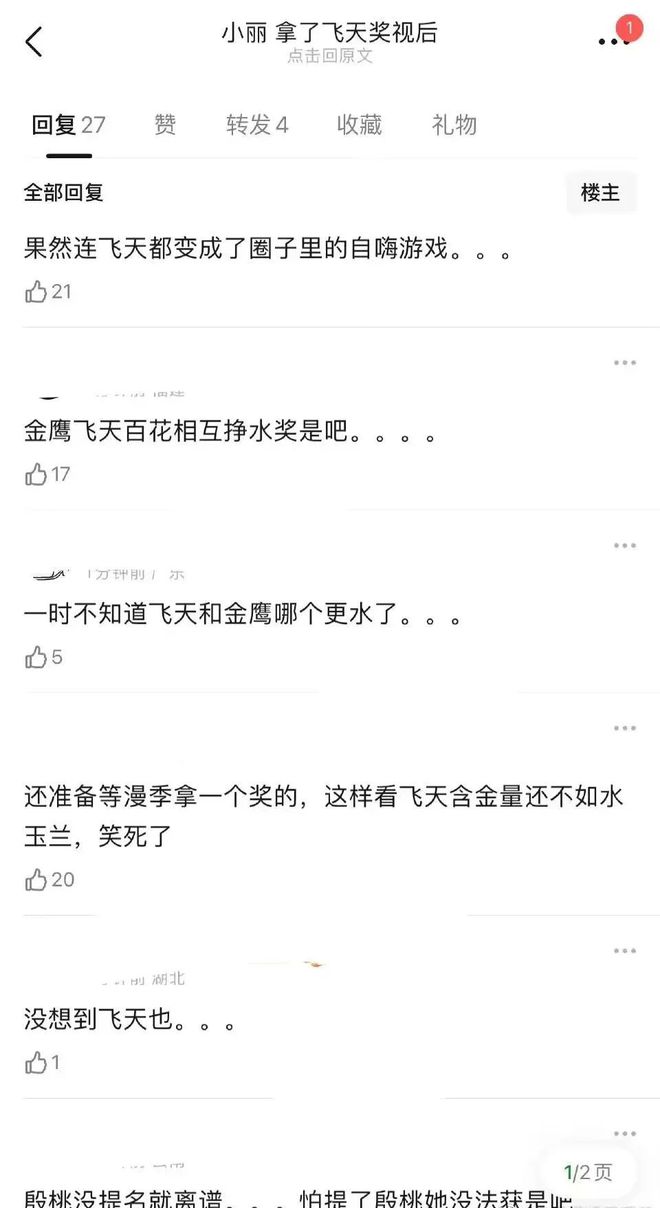Tap the 1/2 页 page indicator

pos(588,1173)
